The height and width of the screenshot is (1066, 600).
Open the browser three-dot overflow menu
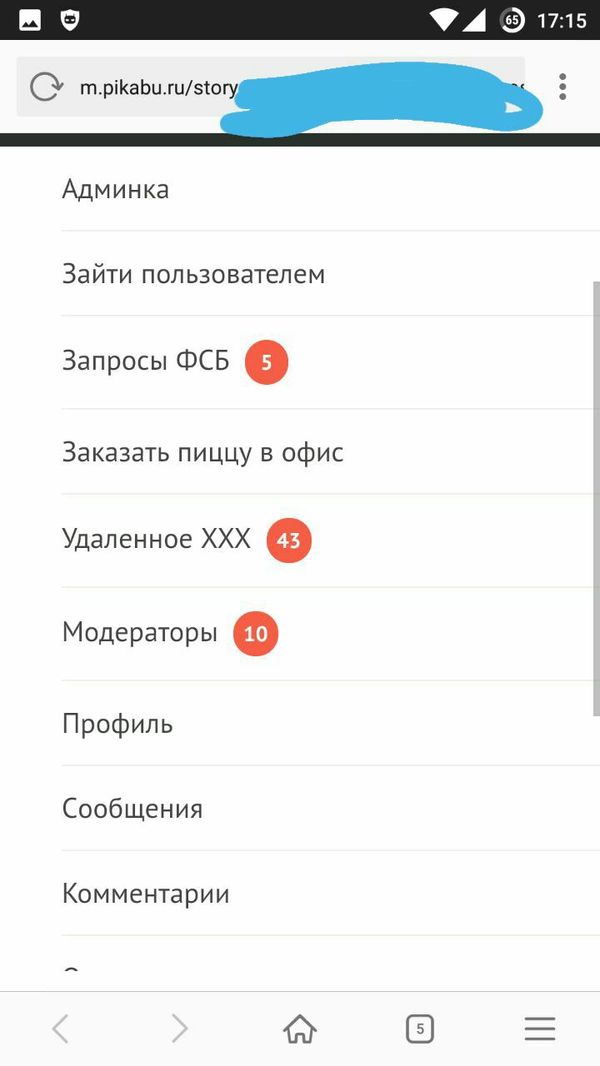pyautogui.click(x=563, y=87)
